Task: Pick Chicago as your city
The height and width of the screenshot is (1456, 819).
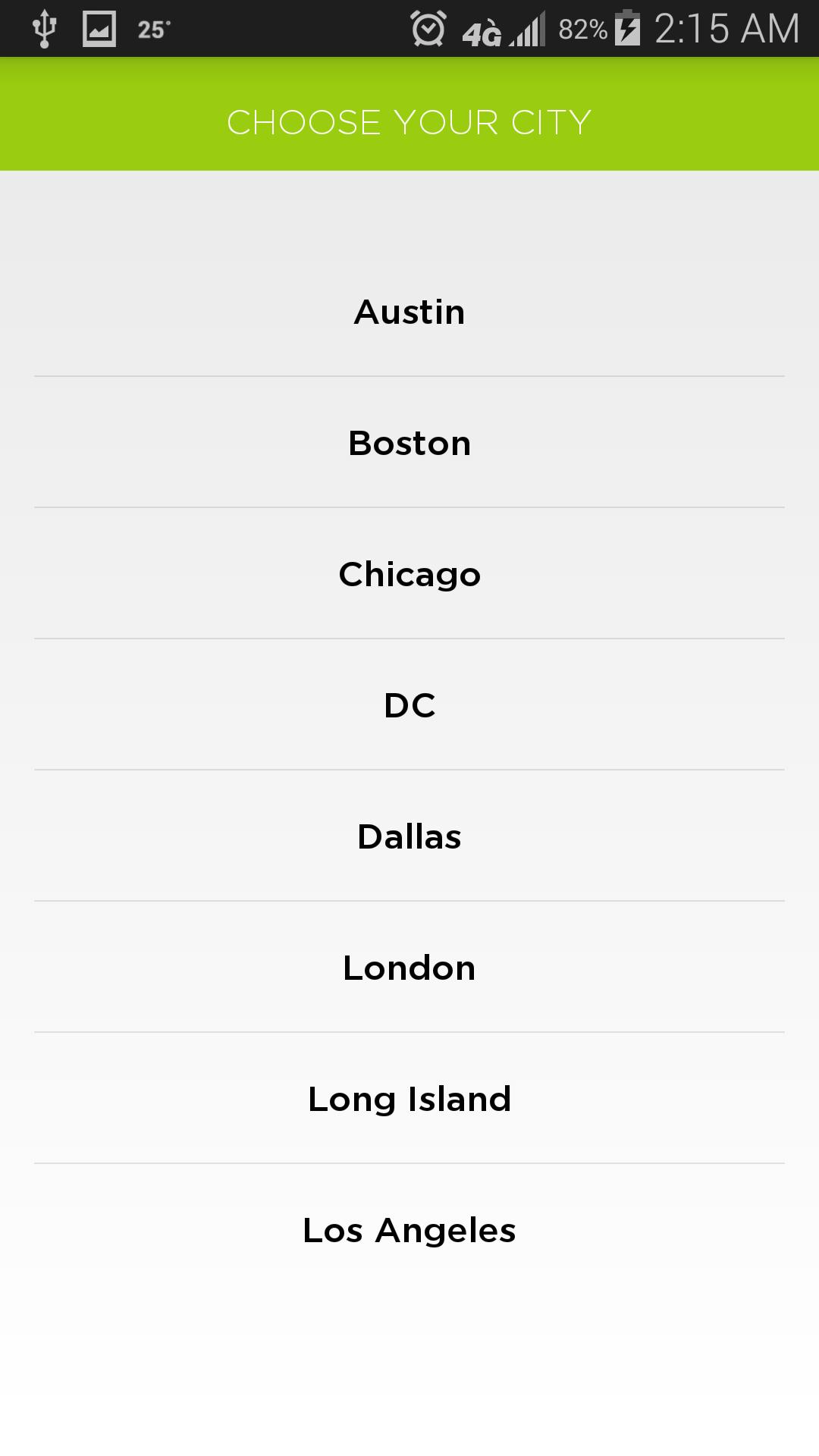Action: coord(409,574)
